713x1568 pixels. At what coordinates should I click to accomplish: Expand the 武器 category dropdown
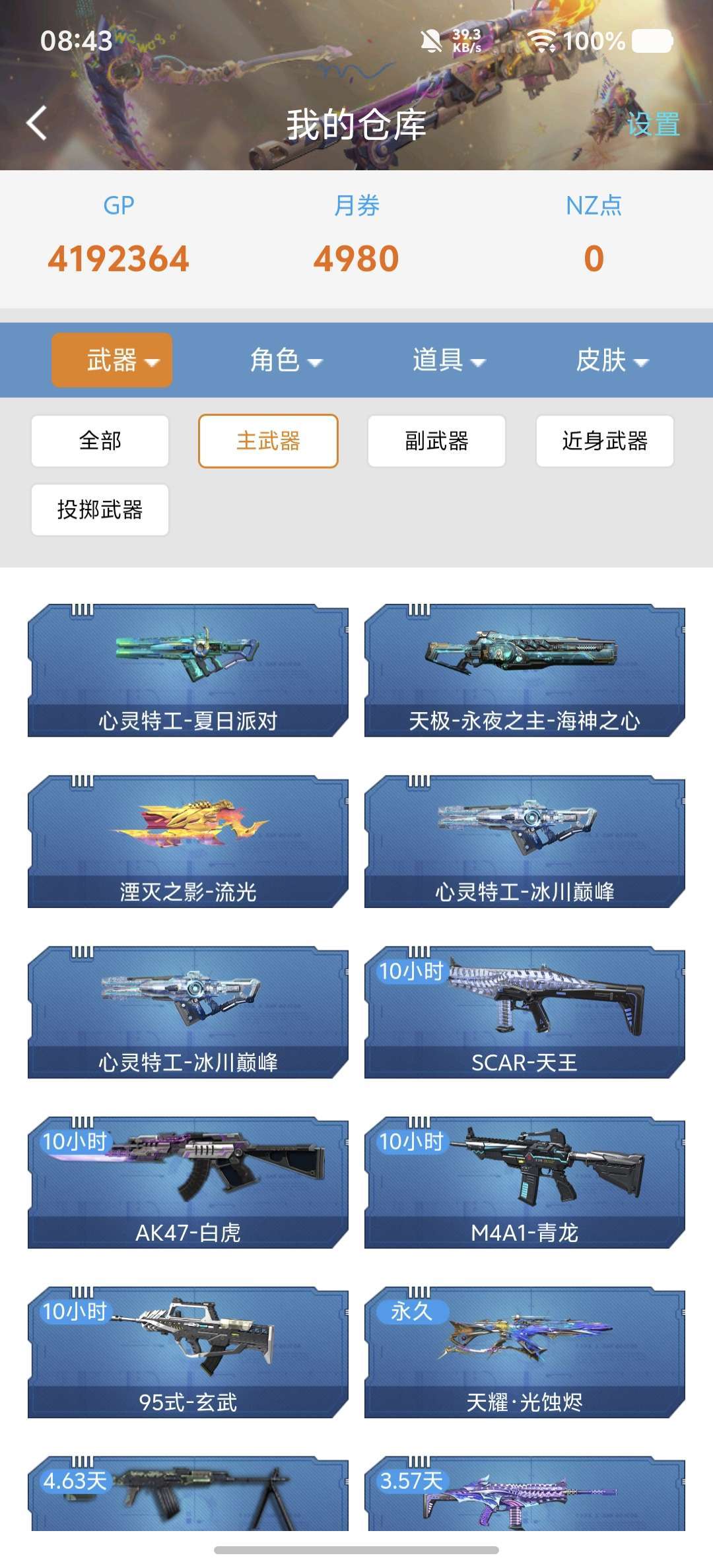coord(112,360)
